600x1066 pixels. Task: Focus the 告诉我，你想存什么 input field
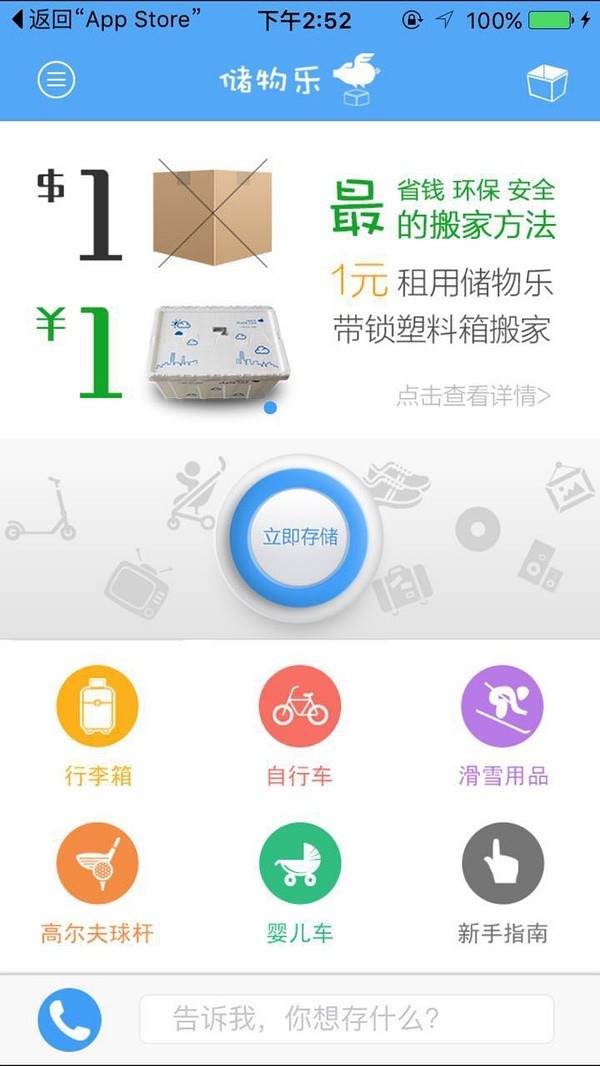click(347, 1018)
